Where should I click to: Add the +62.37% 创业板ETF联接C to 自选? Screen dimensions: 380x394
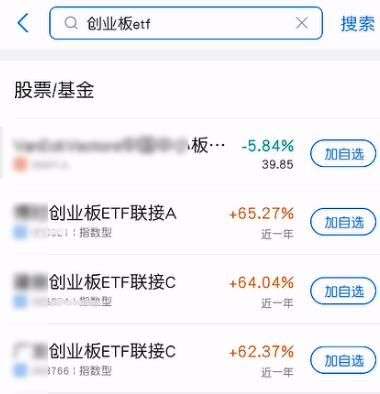[343, 360]
